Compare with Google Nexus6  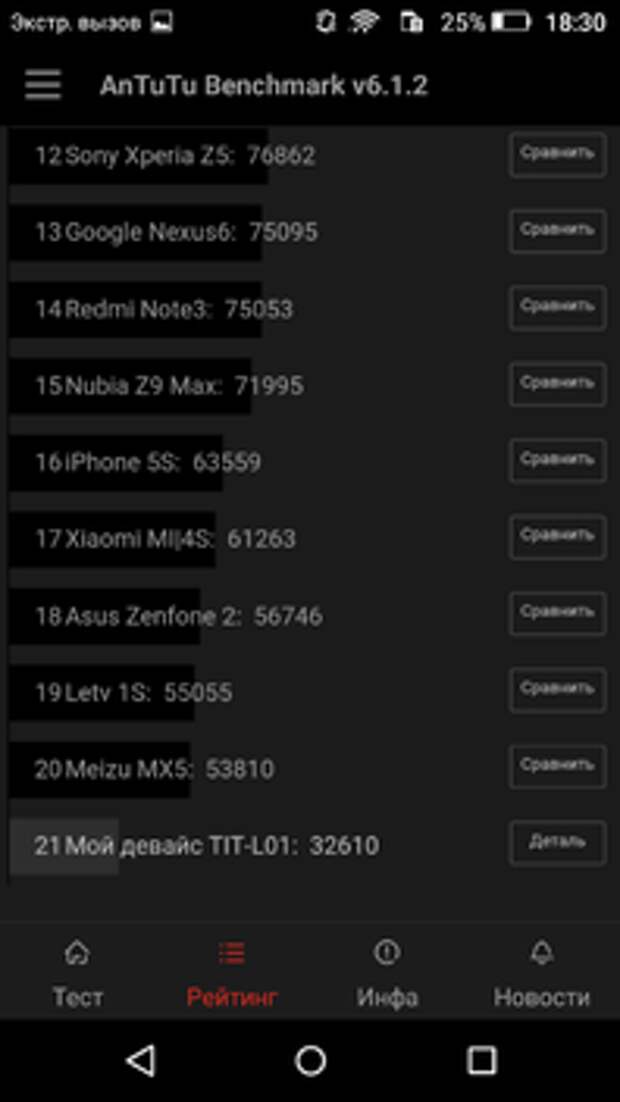557,231
